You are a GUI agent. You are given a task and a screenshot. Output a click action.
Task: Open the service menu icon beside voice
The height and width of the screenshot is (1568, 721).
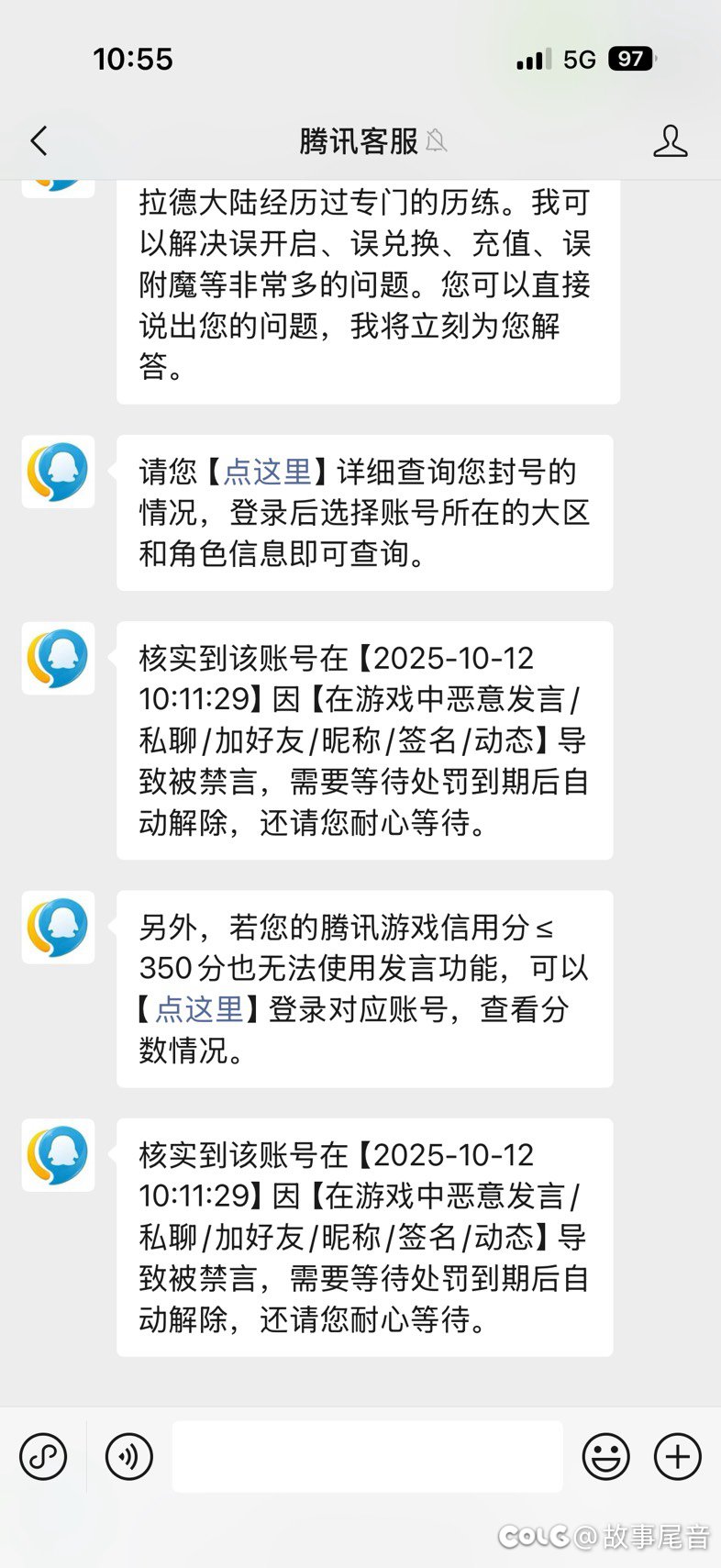pyautogui.click(x=43, y=1456)
